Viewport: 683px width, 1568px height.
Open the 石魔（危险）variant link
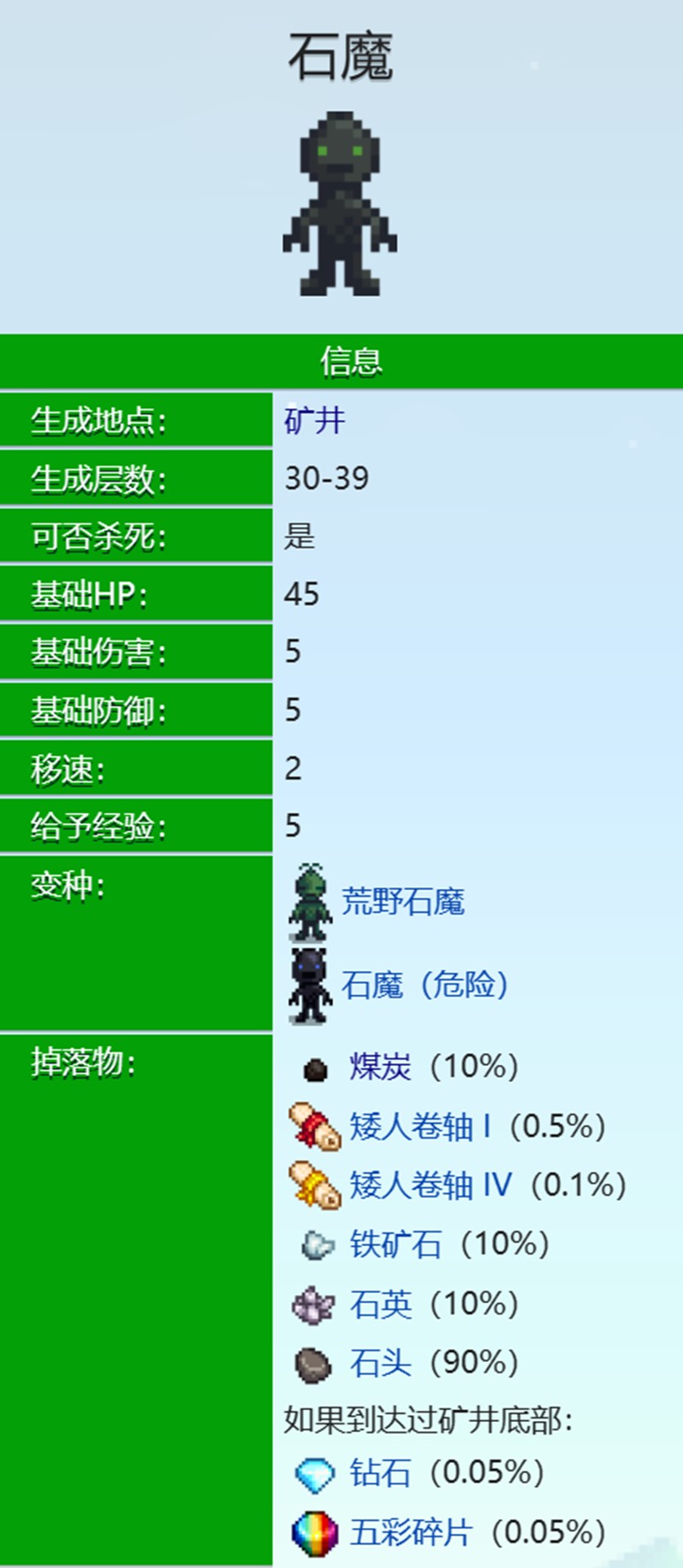(424, 985)
